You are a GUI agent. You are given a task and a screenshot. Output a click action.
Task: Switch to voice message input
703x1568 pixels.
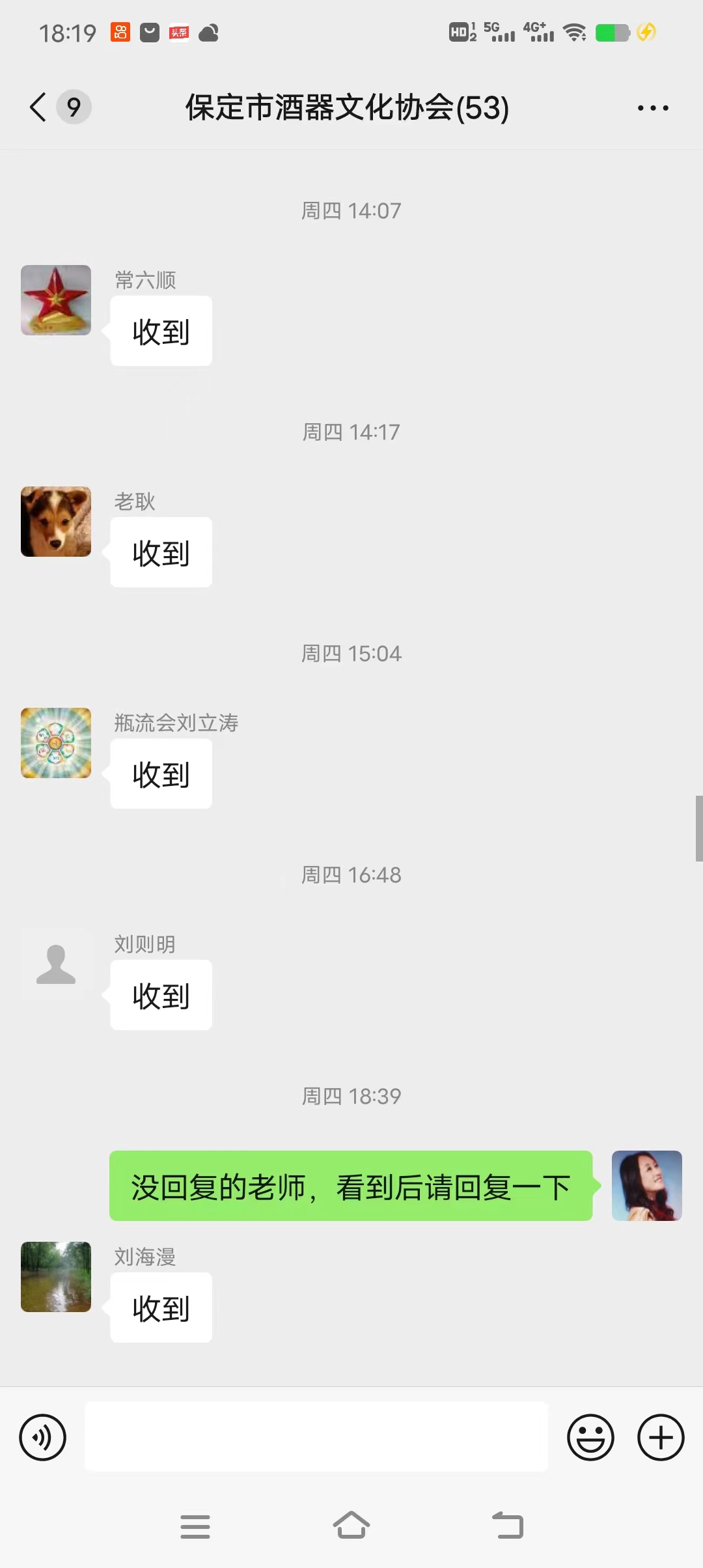tap(43, 1437)
